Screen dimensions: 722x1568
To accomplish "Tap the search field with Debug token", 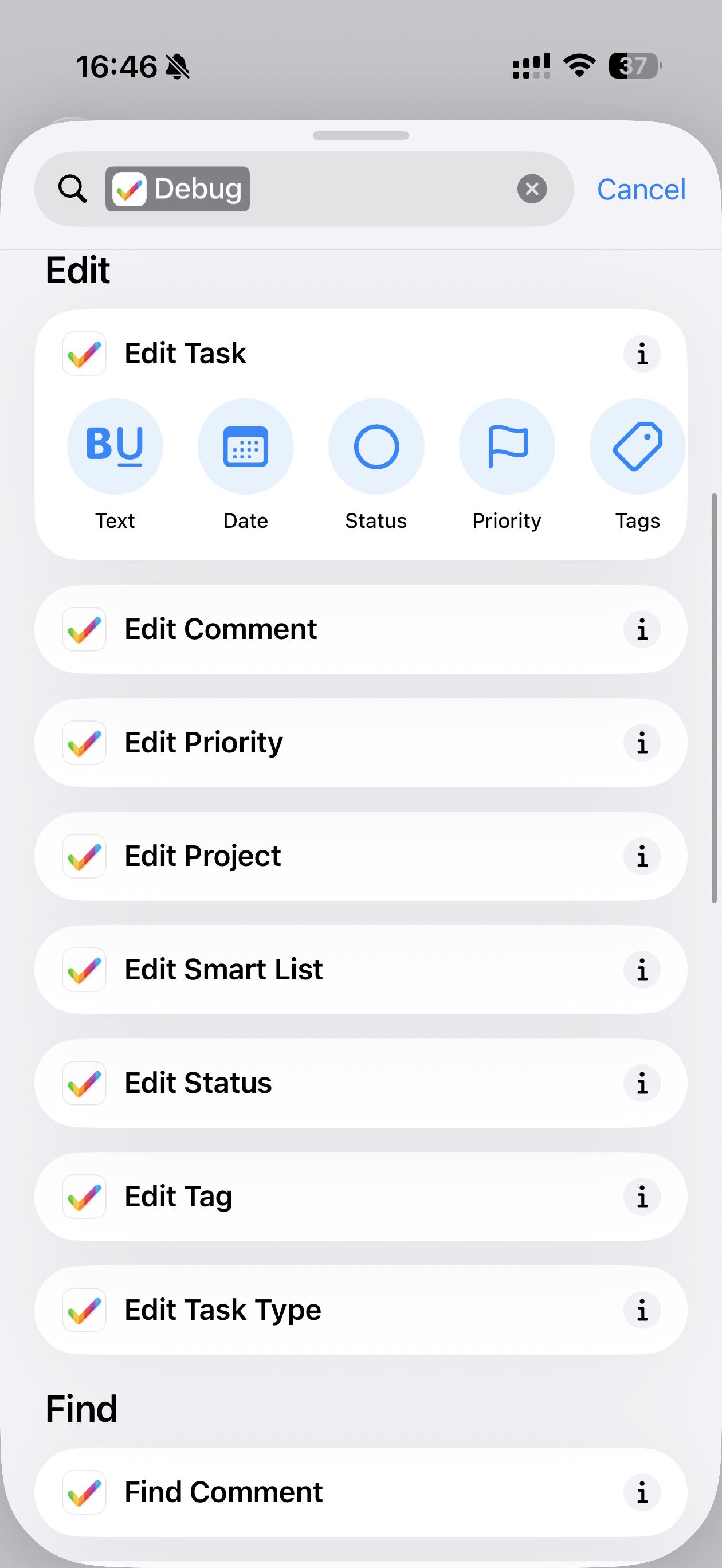I will pos(378,189).
